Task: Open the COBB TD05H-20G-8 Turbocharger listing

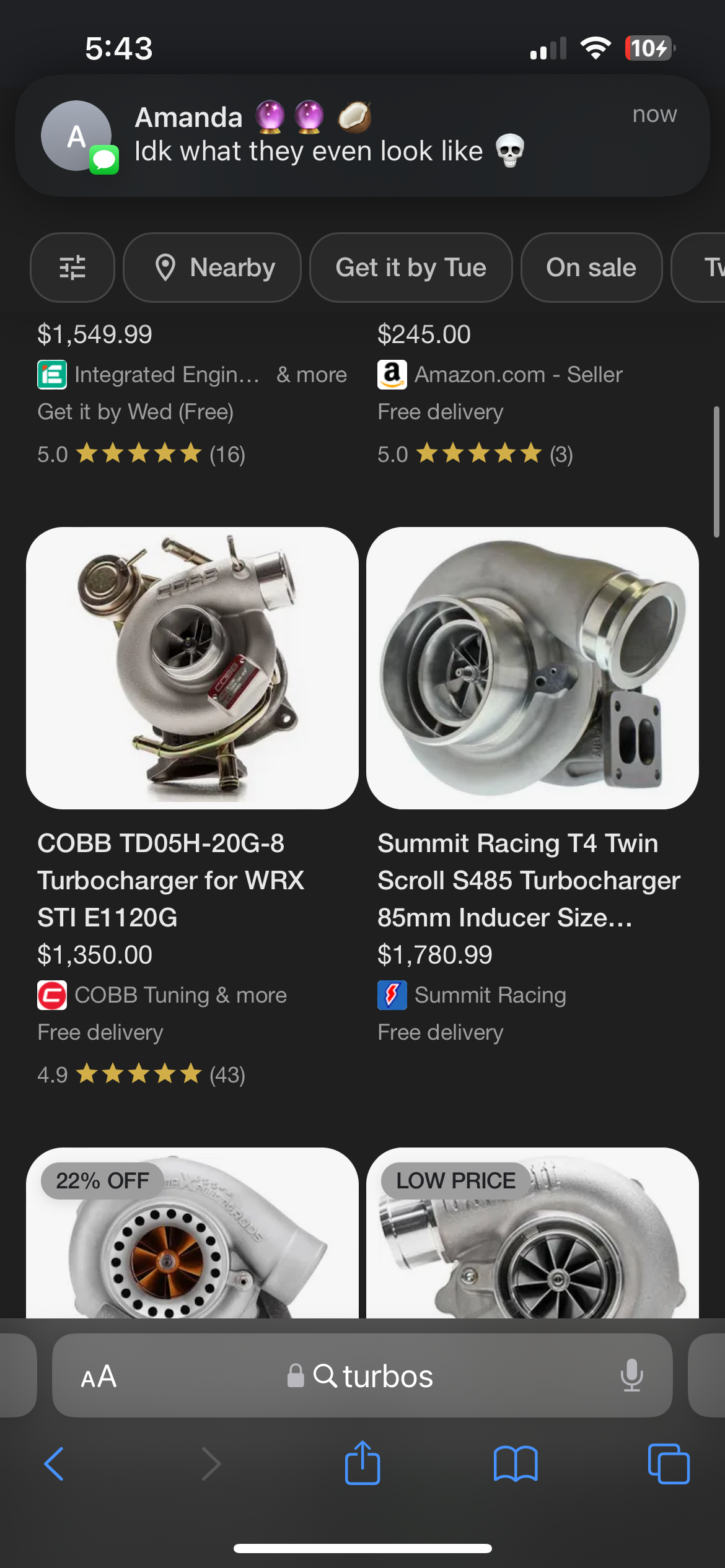Action: point(192,668)
